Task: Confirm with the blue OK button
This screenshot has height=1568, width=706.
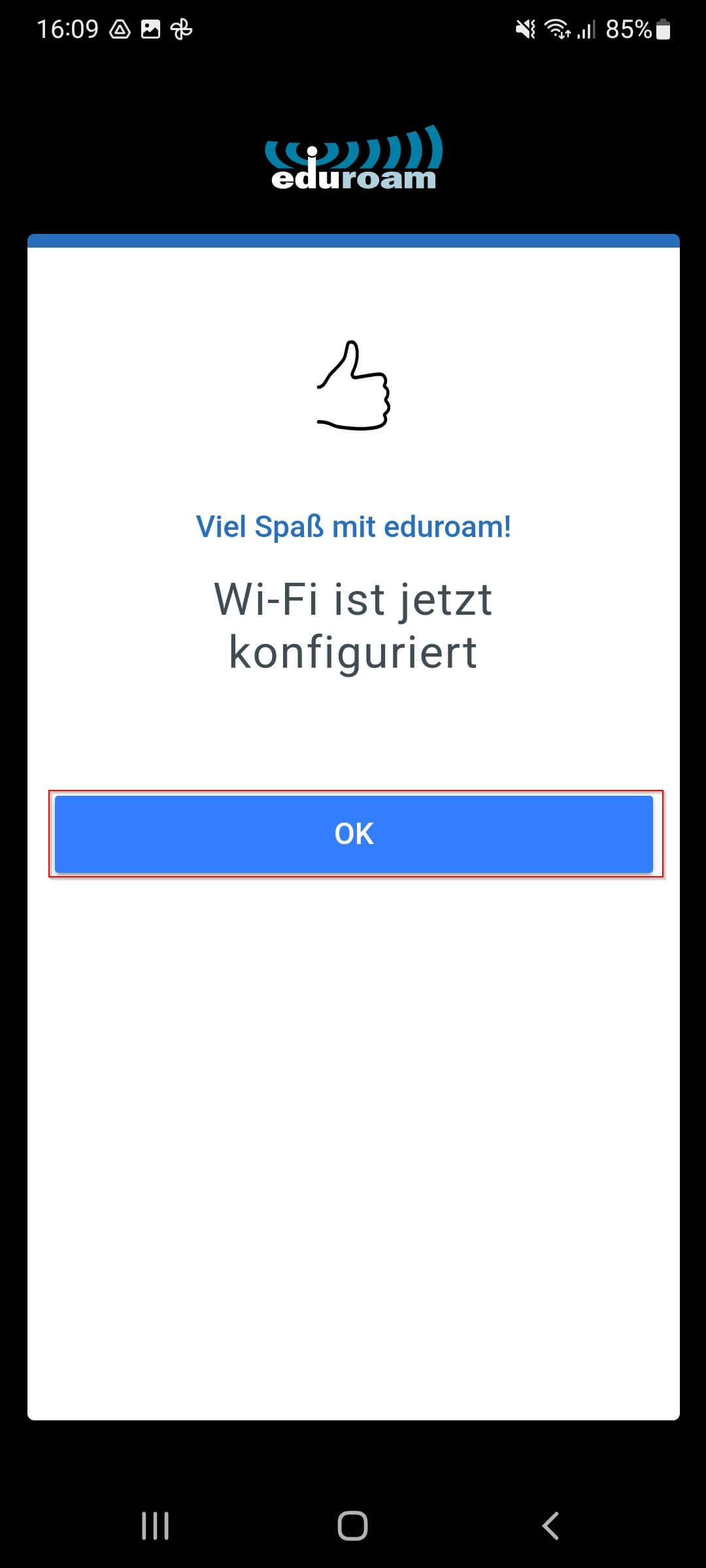Action: click(354, 834)
